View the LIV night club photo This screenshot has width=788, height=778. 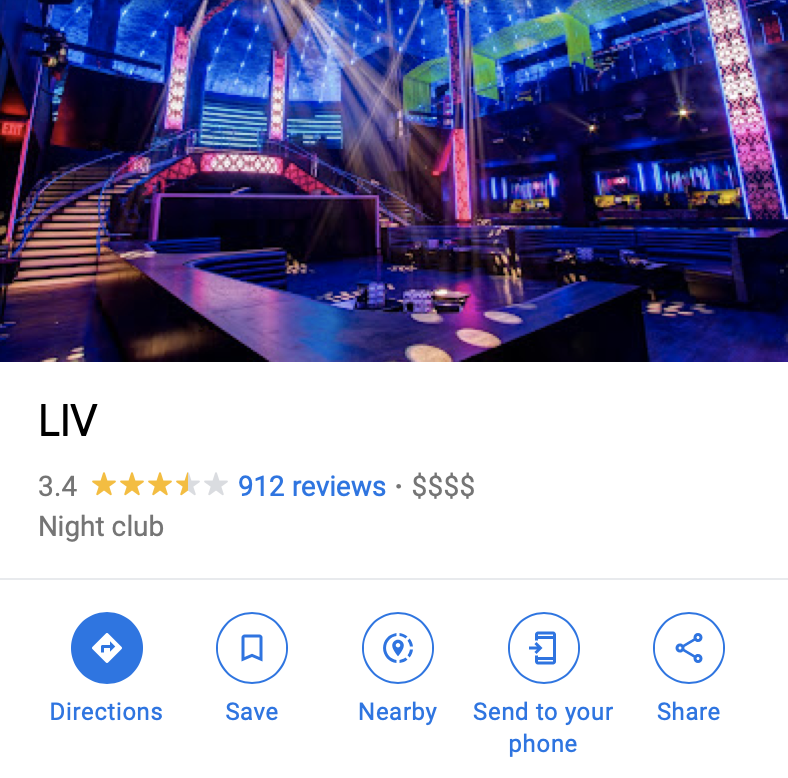pyautogui.click(x=394, y=180)
